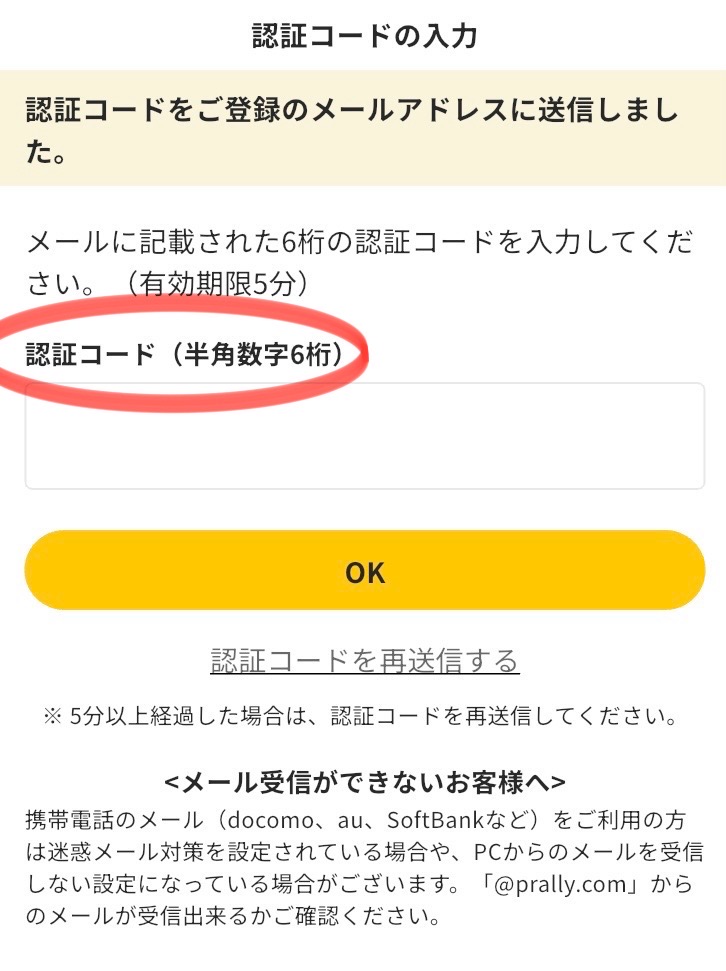Viewport: 726px width, 971px height.
Task: Confirm with the yellow OK button
Action: [364, 571]
